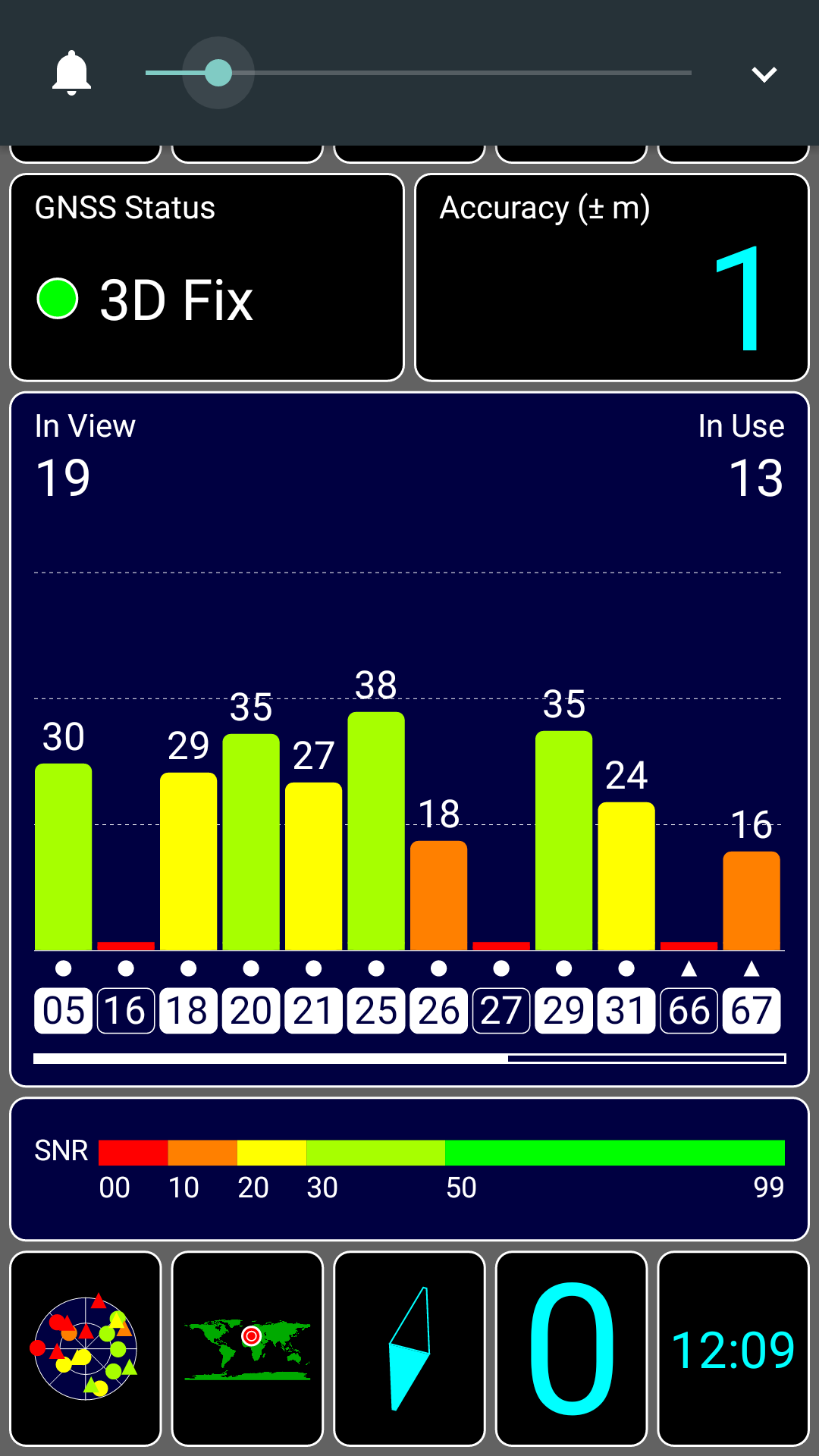819x1456 pixels.
Task: Adjust the notification volume slider
Action: (x=419, y=73)
